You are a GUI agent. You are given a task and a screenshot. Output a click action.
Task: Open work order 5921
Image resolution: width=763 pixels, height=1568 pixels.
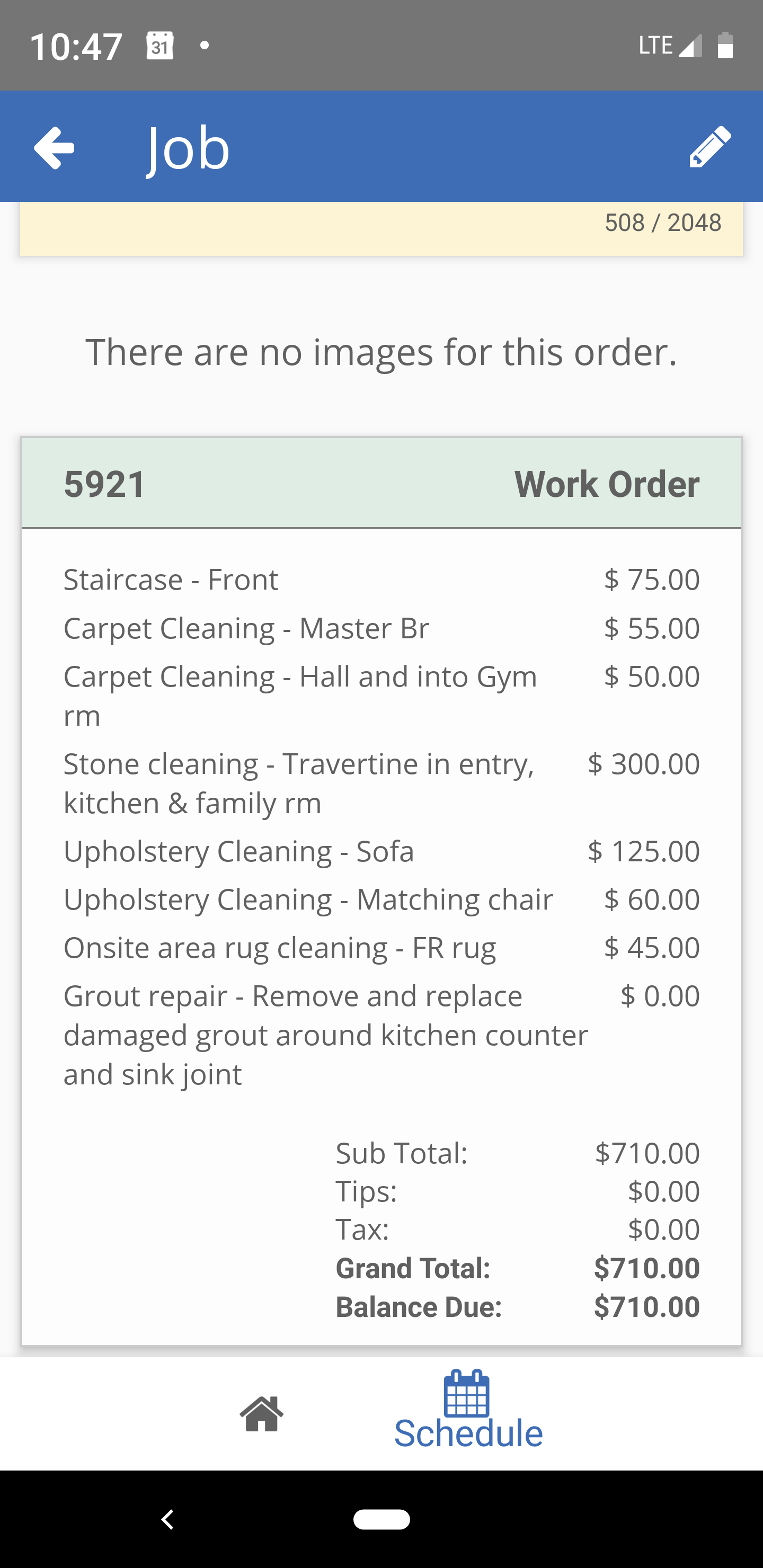381,484
